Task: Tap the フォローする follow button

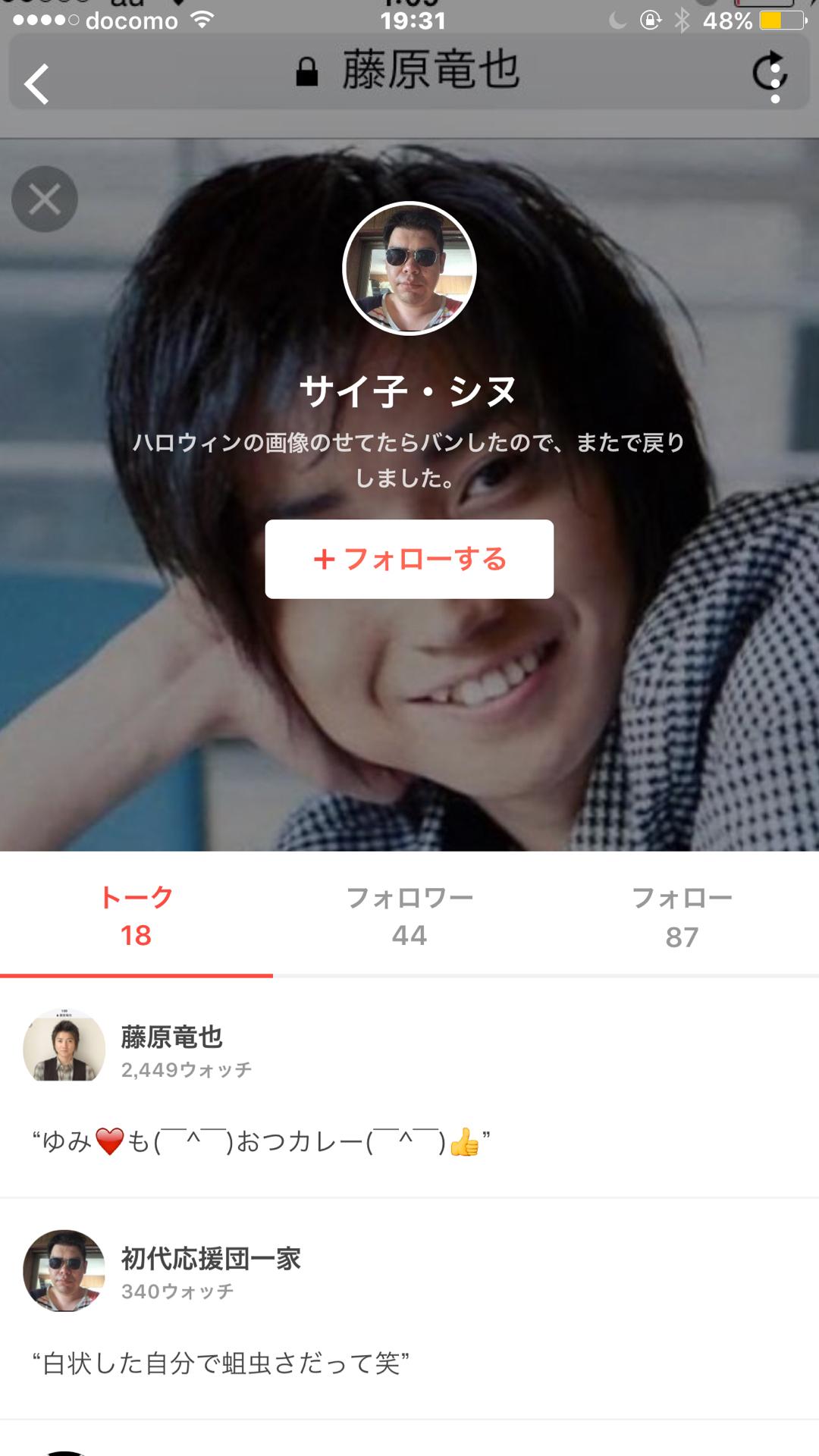Action: [x=409, y=559]
